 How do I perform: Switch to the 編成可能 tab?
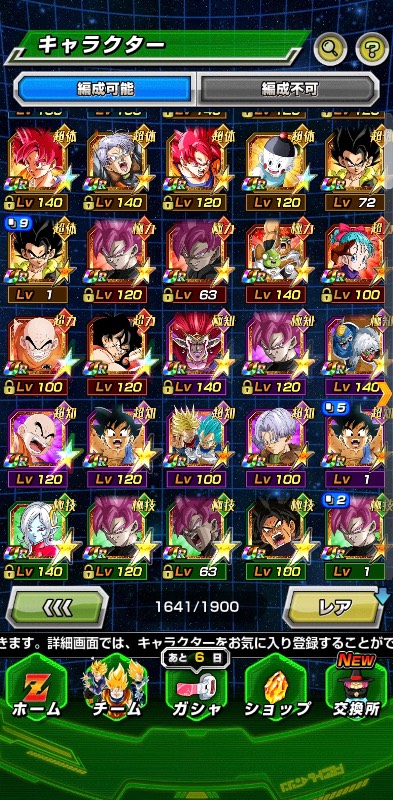(106, 89)
